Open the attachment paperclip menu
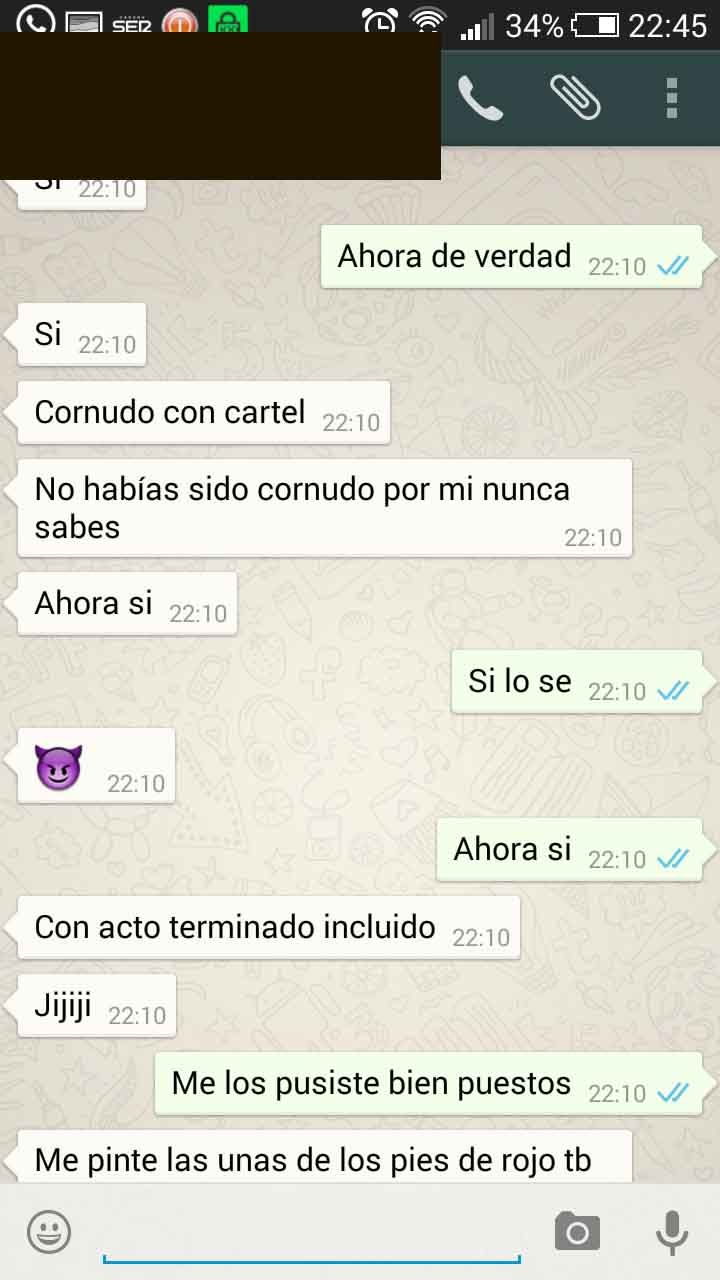This screenshot has width=720, height=1280. pos(576,97)
